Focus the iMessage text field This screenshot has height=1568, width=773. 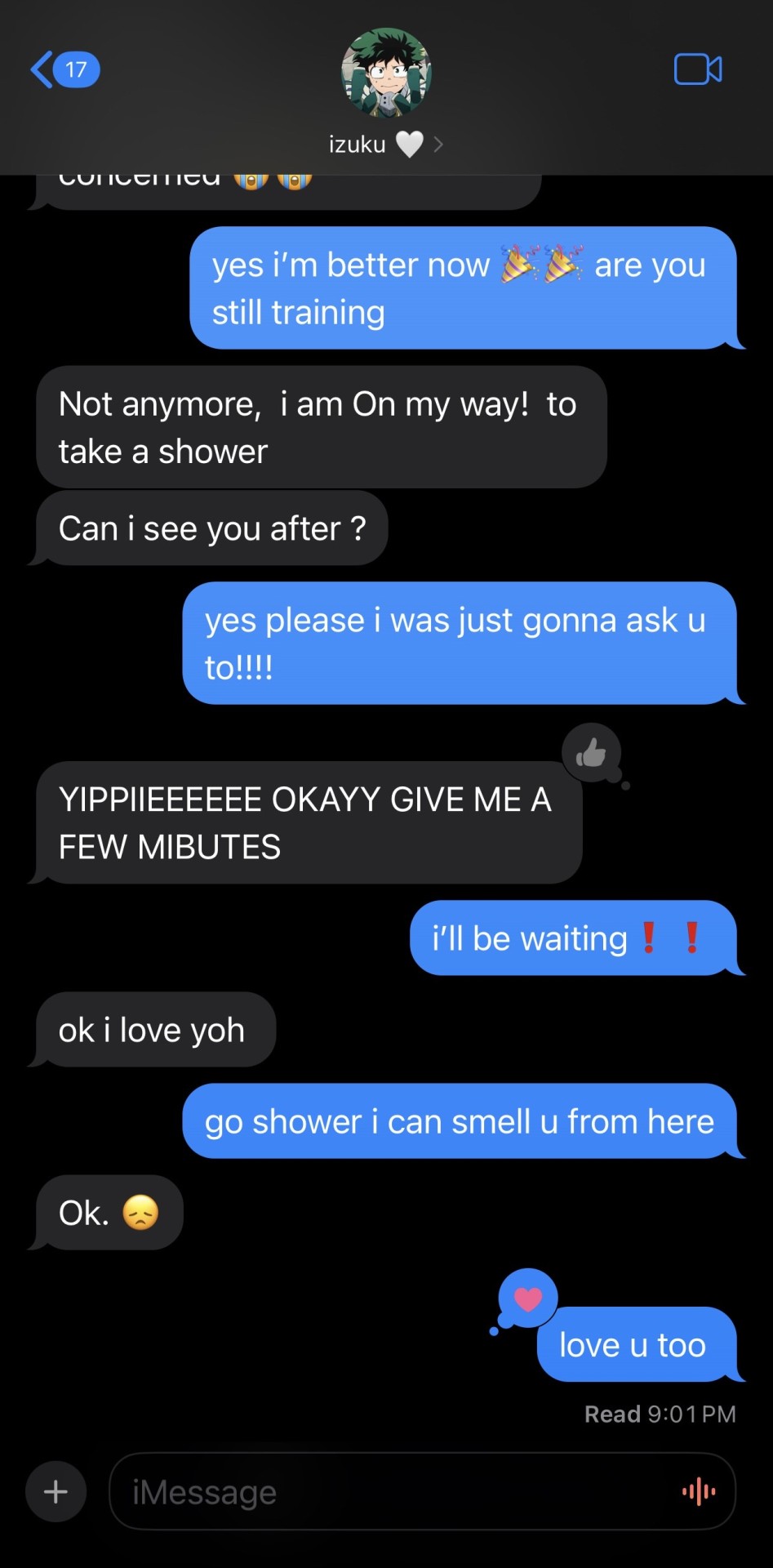[x=392, y=1492]
